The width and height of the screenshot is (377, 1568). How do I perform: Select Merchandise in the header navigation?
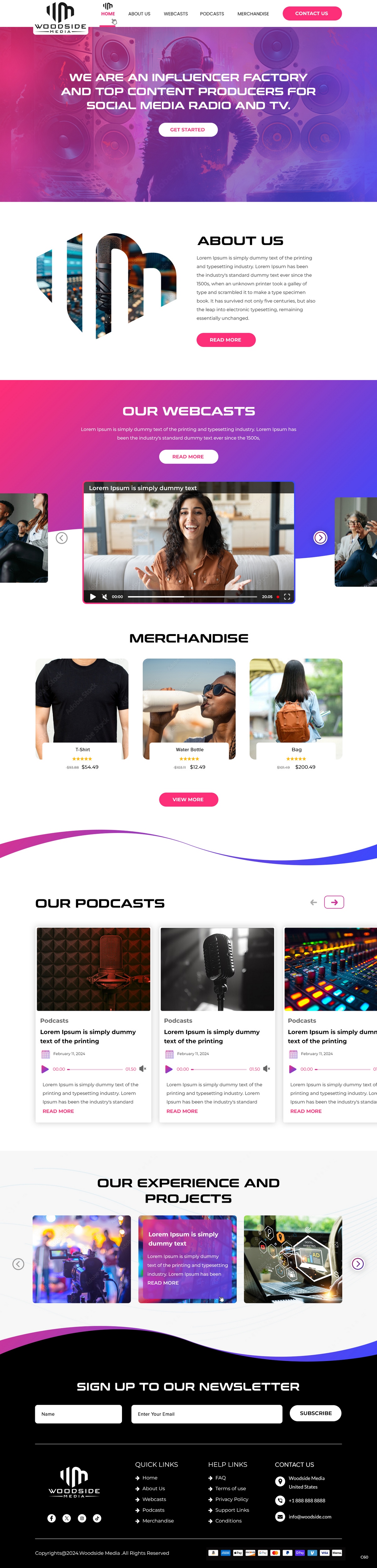253,13
